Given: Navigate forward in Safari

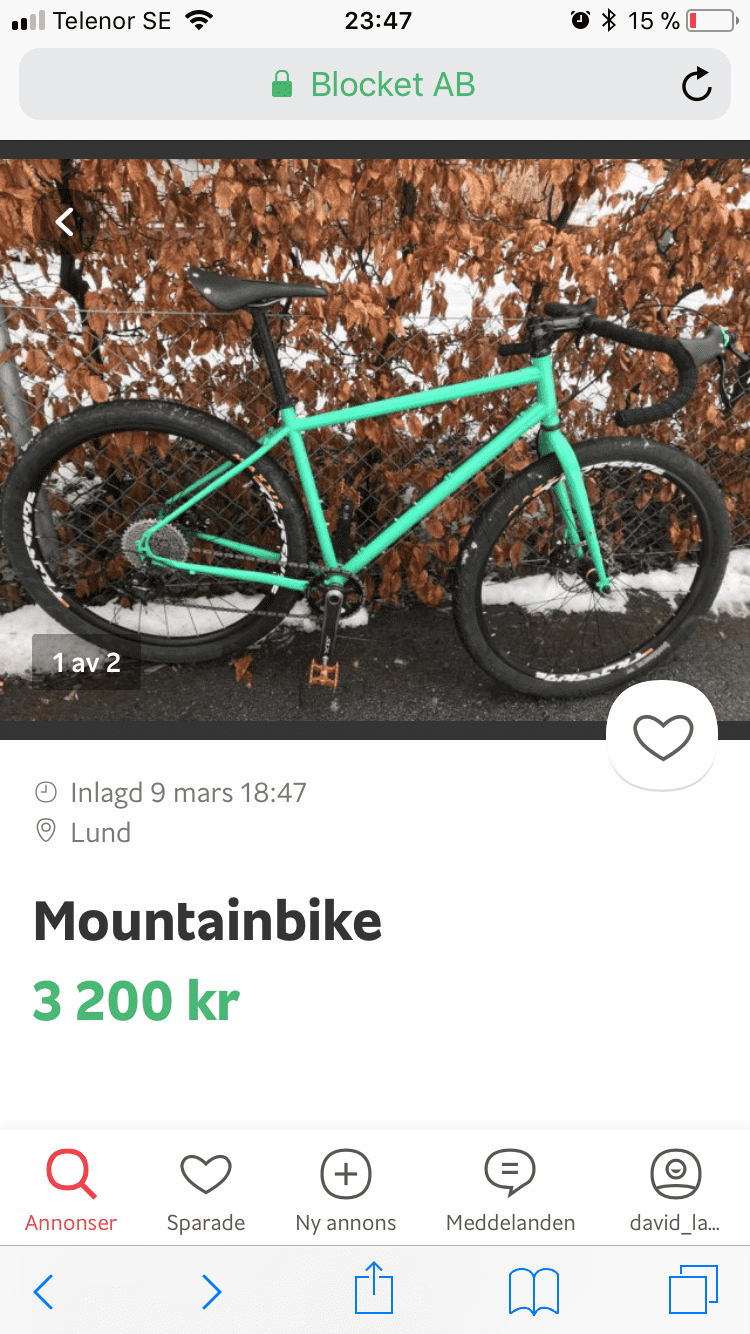Looking at the screenshot, I should (x=211, y=1292).
